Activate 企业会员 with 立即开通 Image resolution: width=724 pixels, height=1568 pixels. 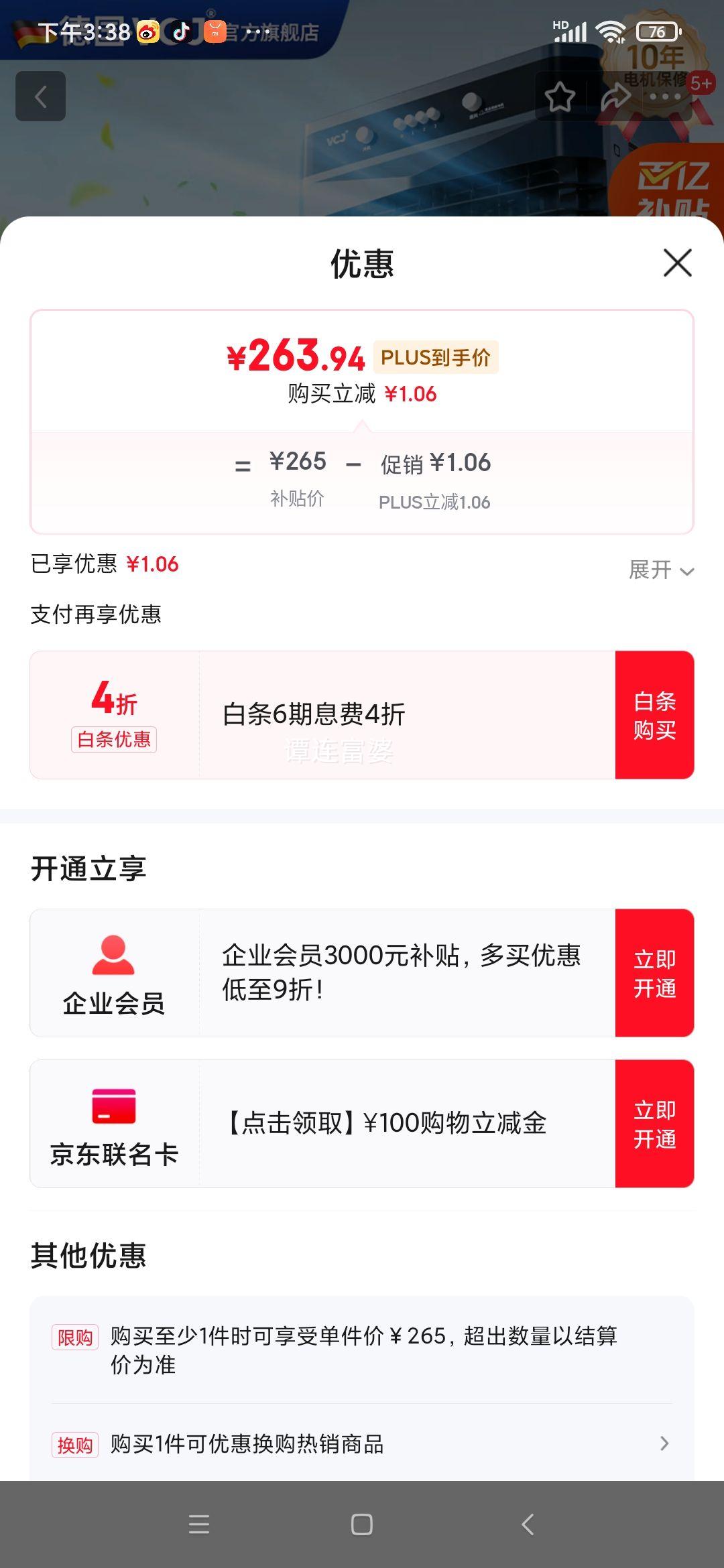click(654, 973)
